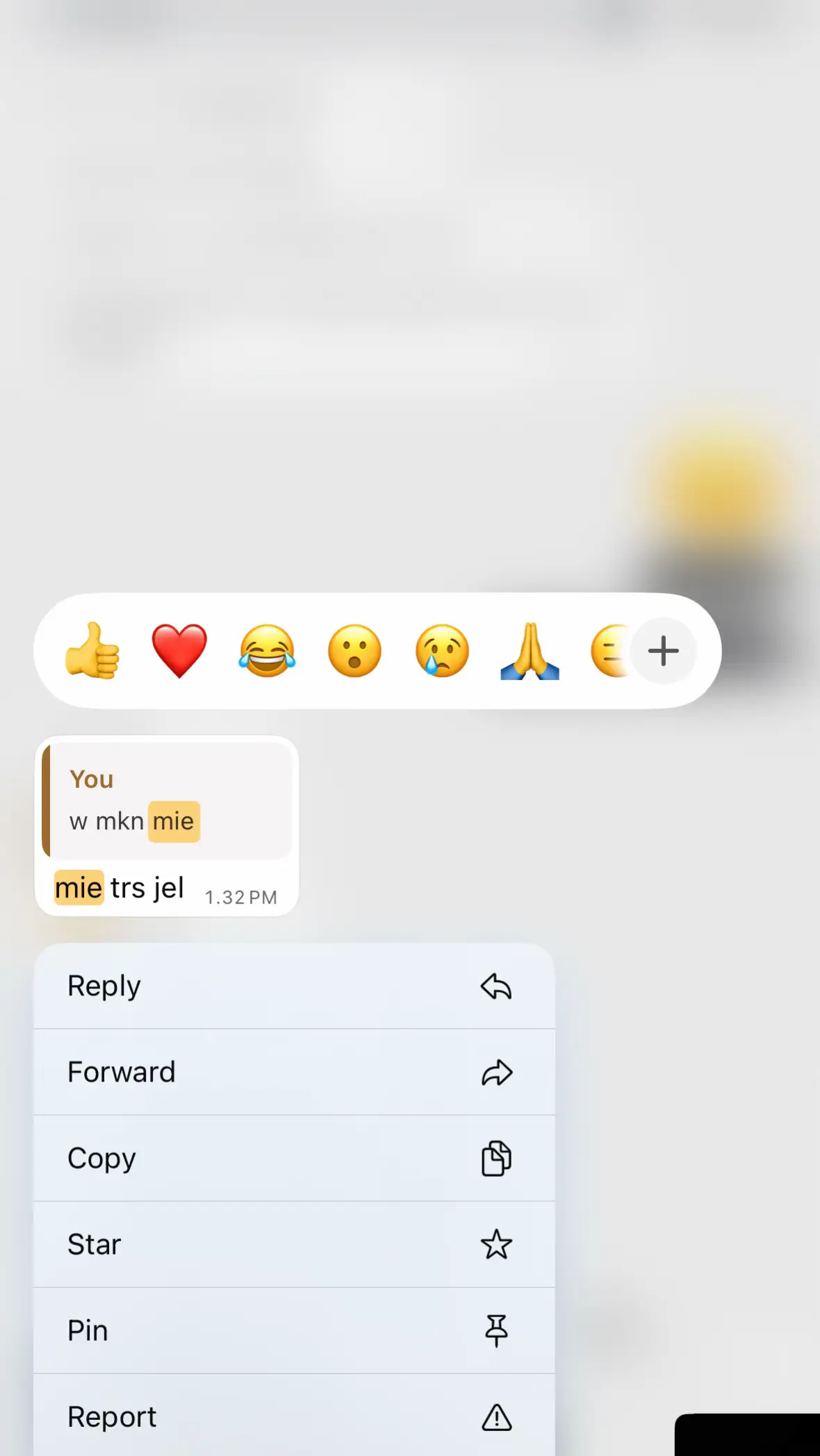Forward this message
Viewport: 820px width, 1456px height.
pos(294,1073)
